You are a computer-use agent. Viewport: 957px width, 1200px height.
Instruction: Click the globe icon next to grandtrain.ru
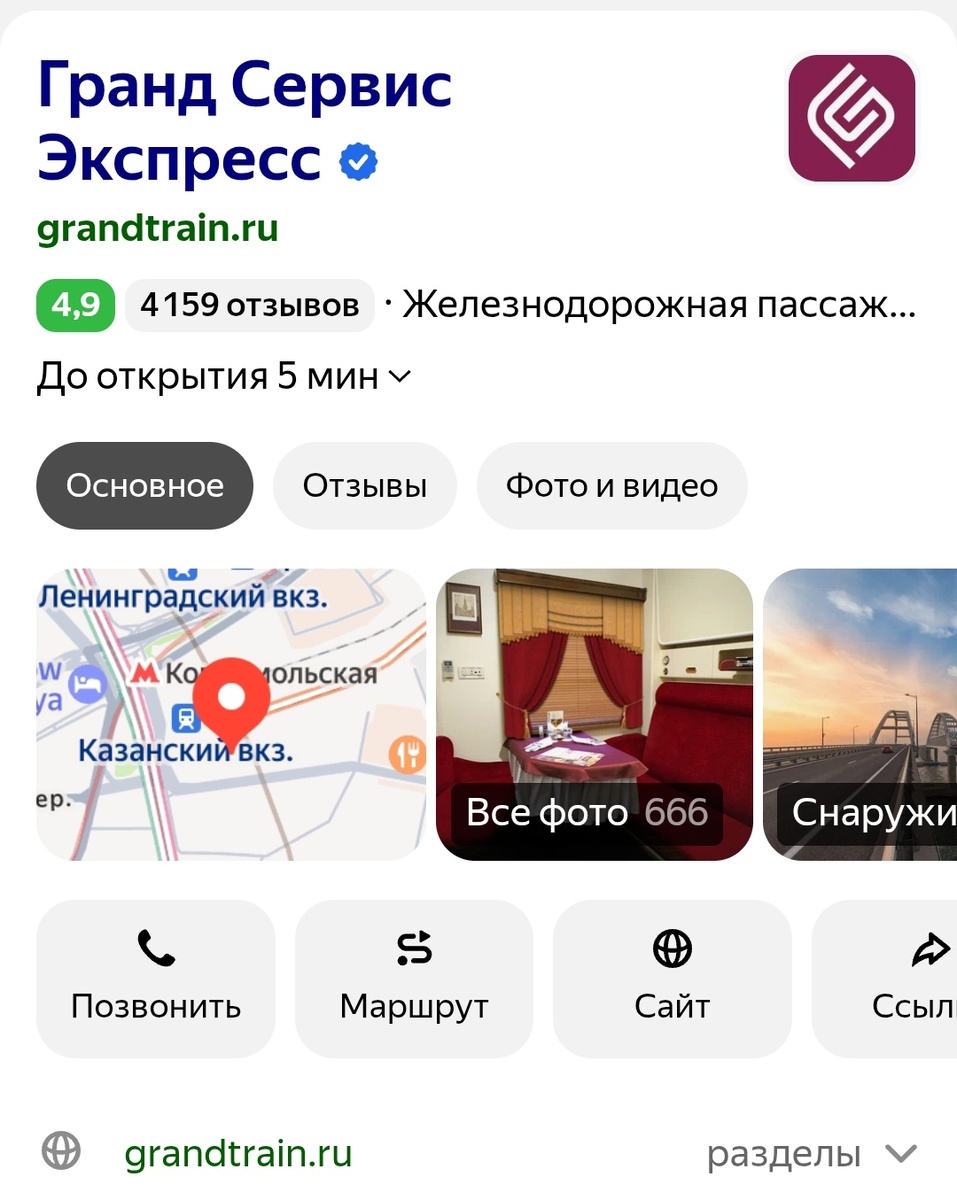[58, 1150]
